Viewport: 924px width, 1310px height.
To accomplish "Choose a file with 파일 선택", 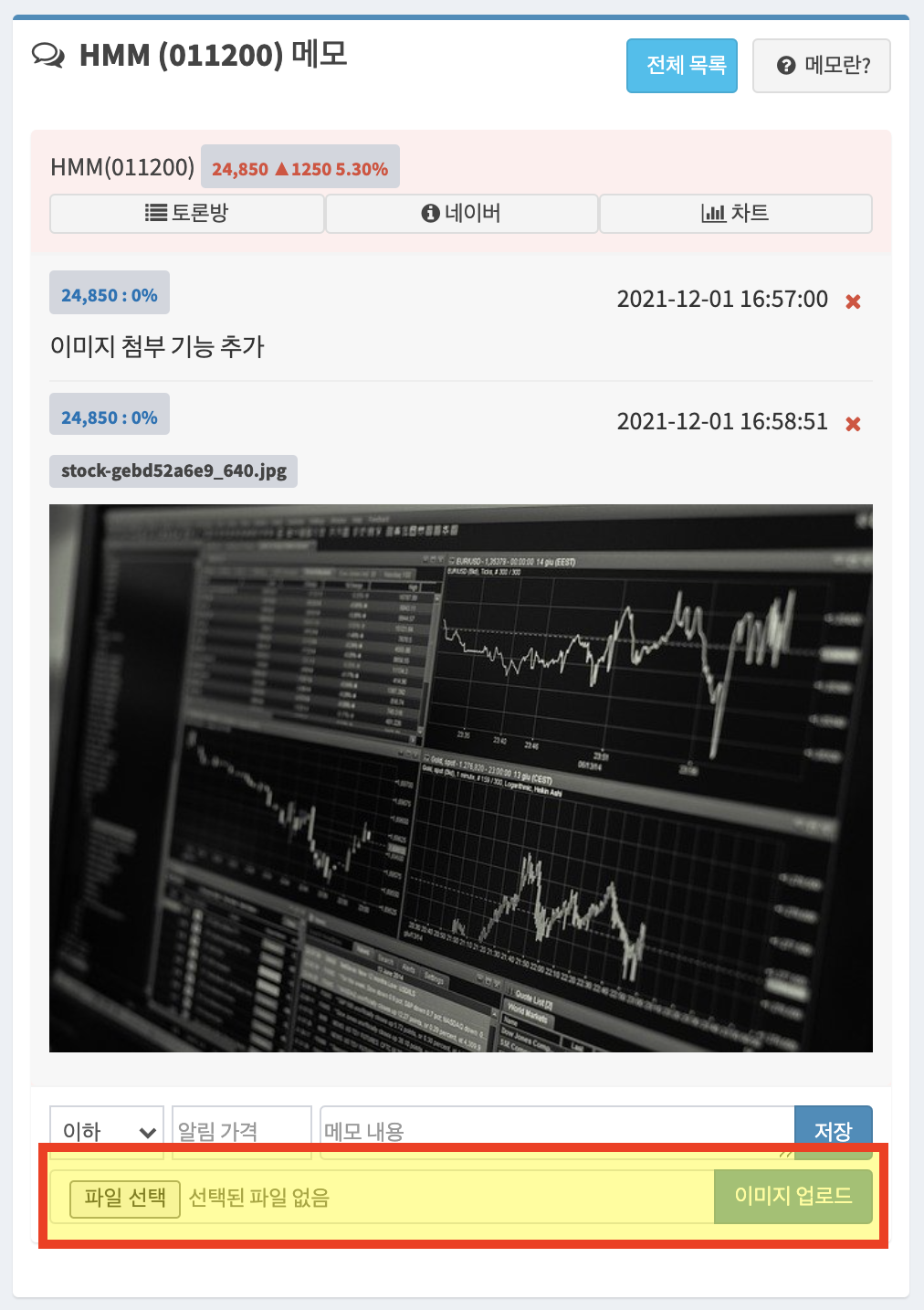I will point(125,1198).
